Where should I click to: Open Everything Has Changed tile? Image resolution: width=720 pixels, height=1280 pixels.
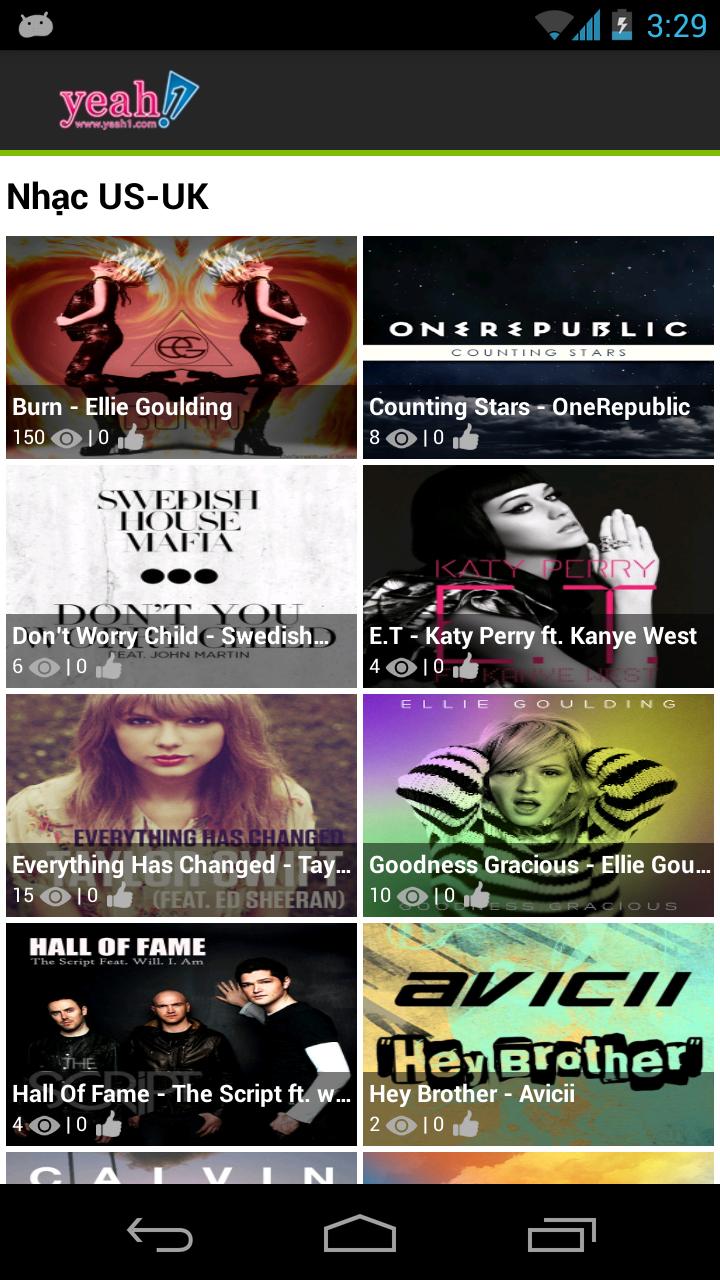point(181,805)
